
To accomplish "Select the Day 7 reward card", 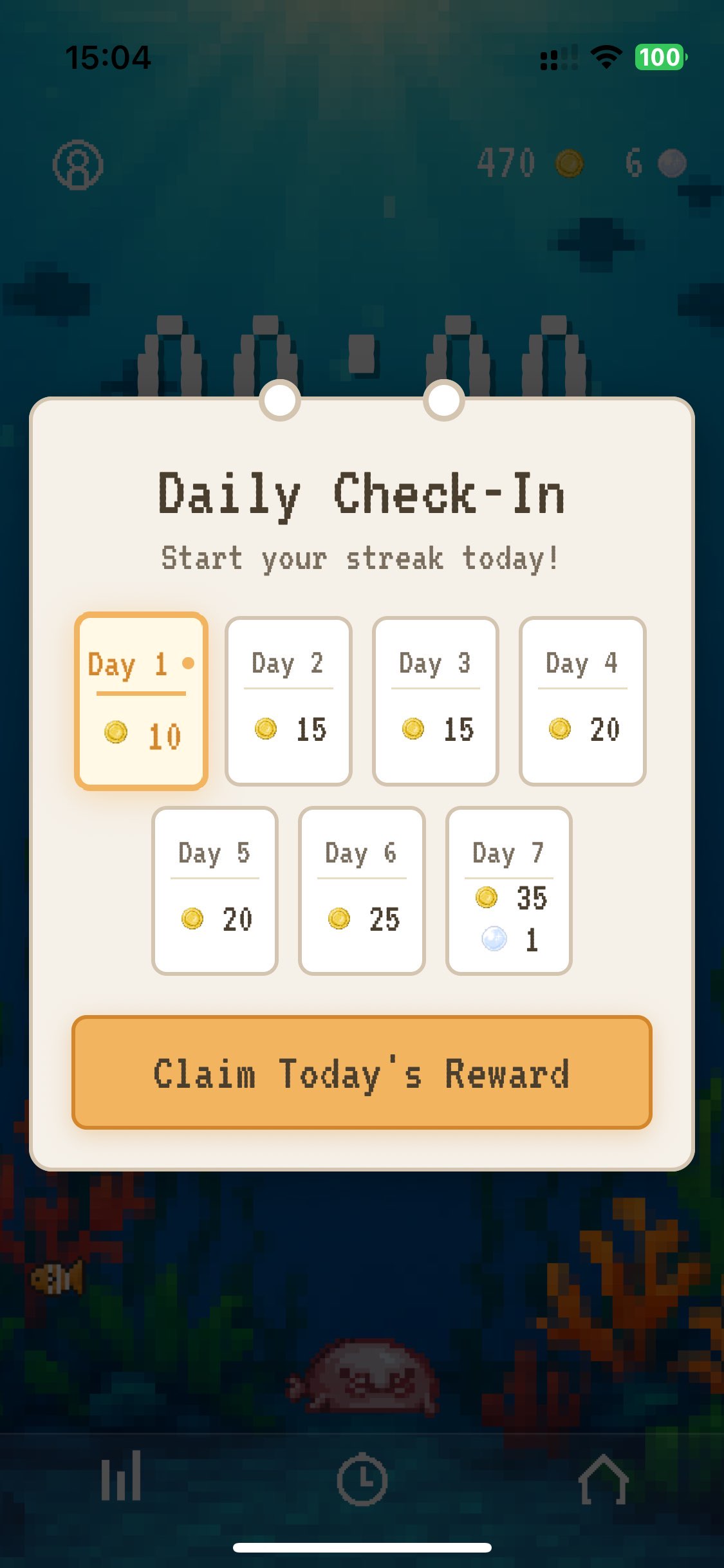I will 508,891.
